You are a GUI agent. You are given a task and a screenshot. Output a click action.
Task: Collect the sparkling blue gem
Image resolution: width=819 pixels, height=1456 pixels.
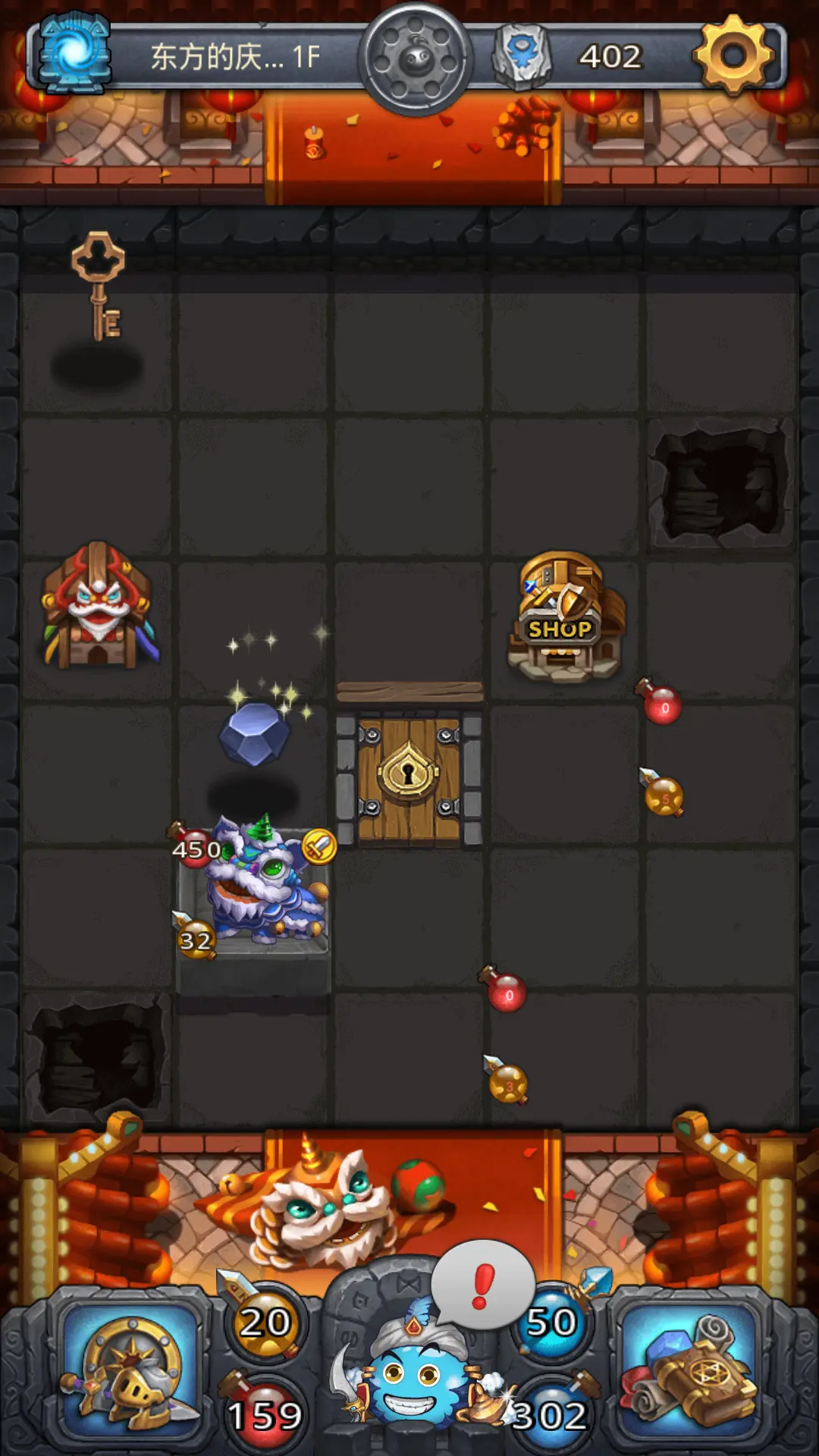pyautogui.click(x=255, y=733)
